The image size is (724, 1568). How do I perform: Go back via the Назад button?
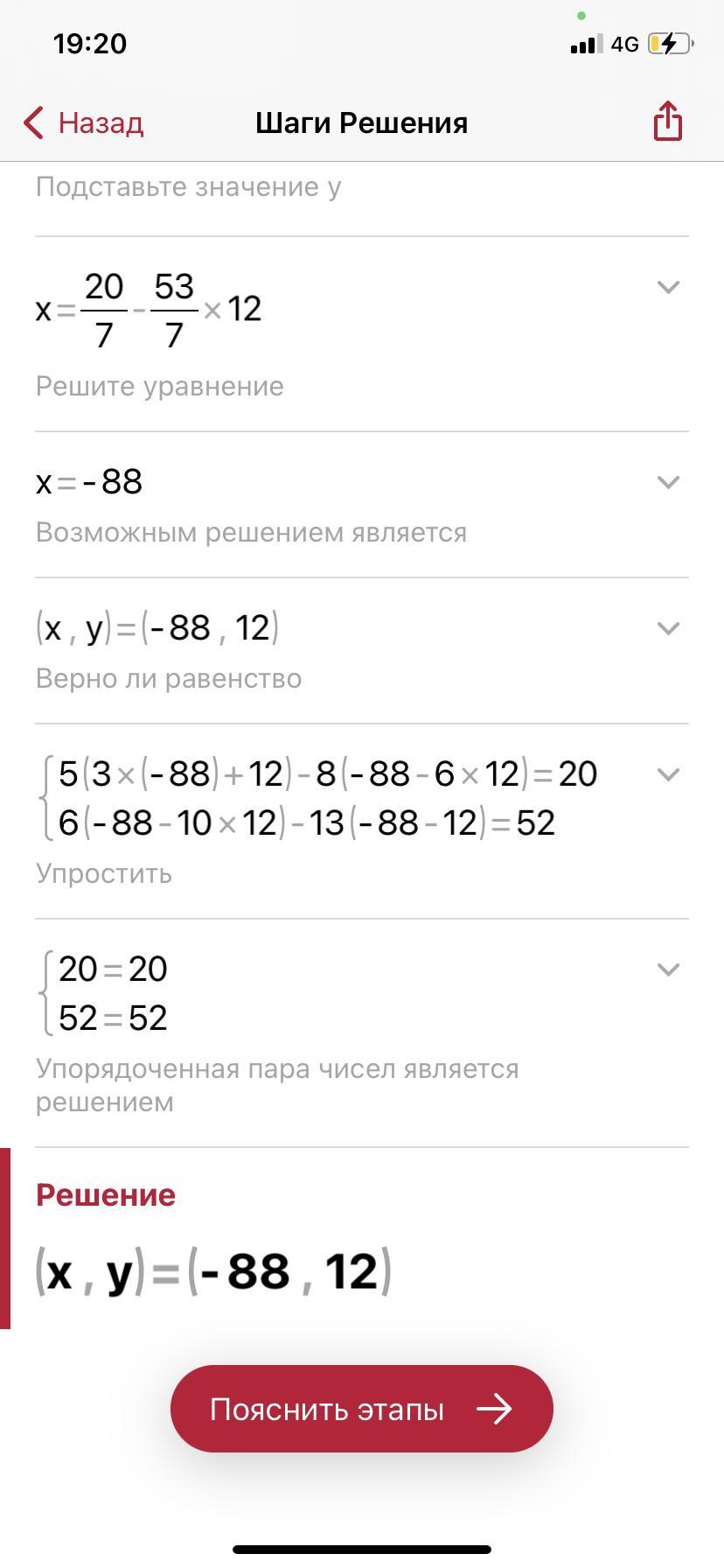click(83, 123)
